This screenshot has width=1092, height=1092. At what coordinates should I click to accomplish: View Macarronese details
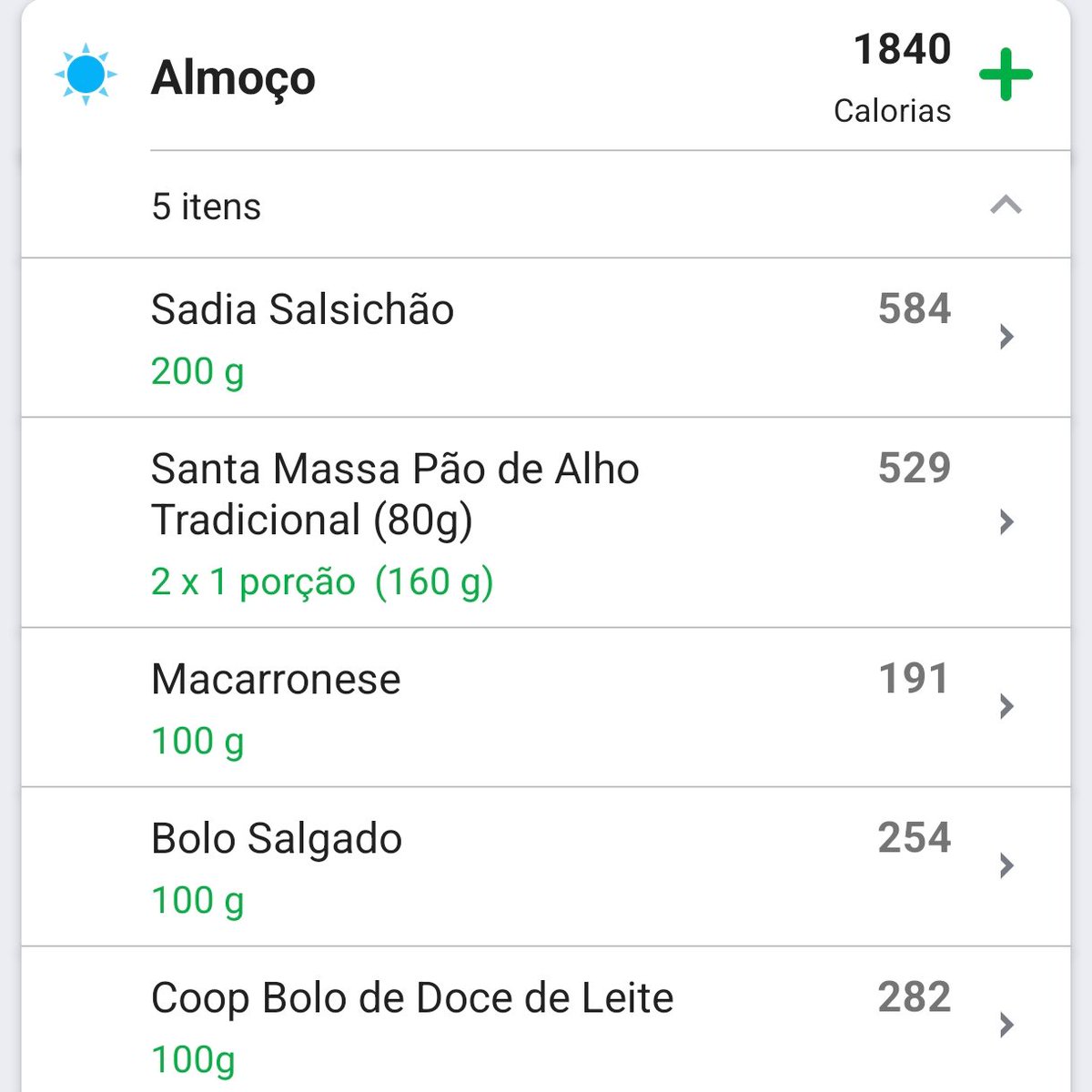pyautogui.click(x=546, y=707)
